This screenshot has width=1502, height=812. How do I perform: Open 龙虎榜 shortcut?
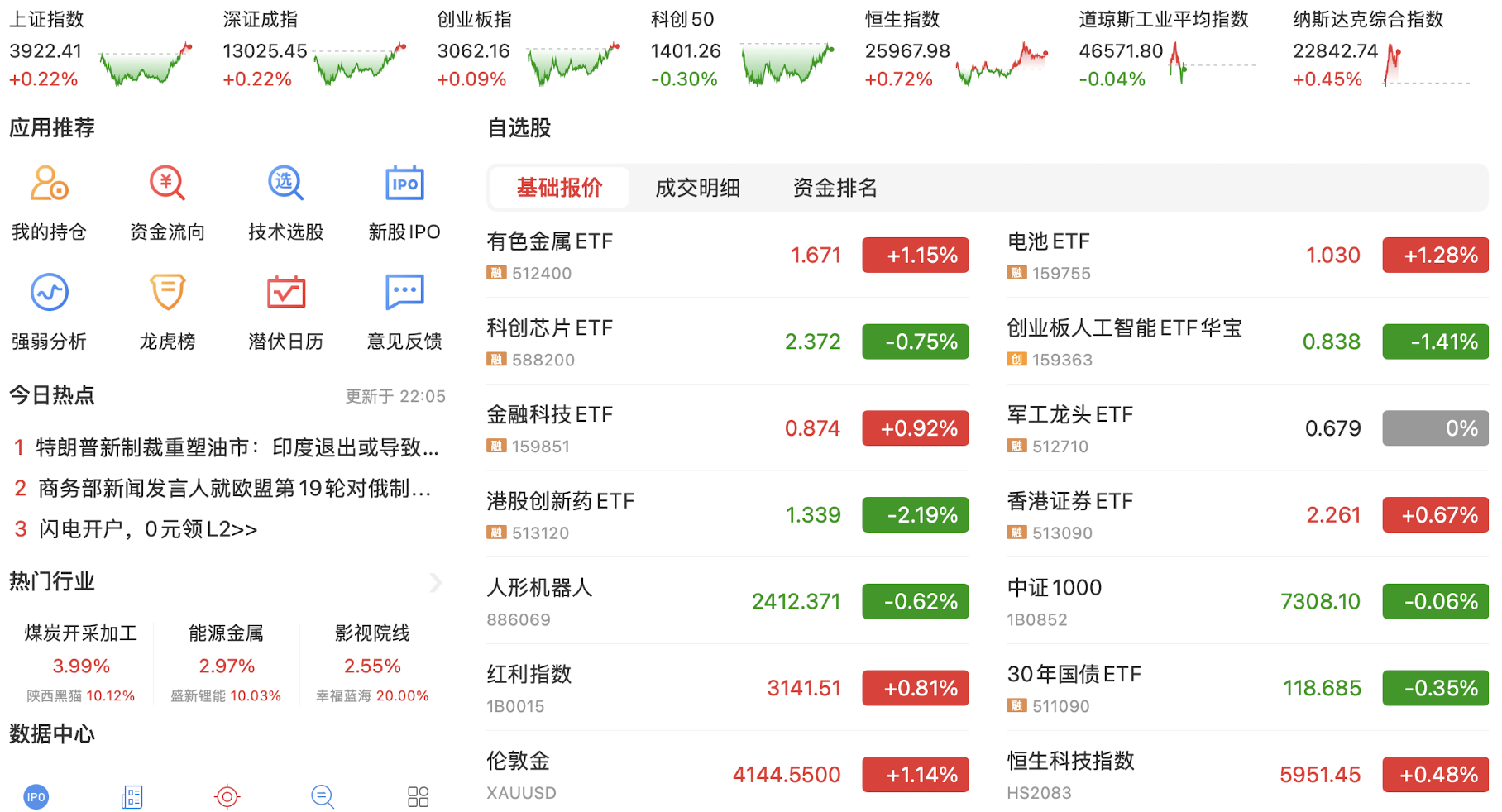coord(167,311)
